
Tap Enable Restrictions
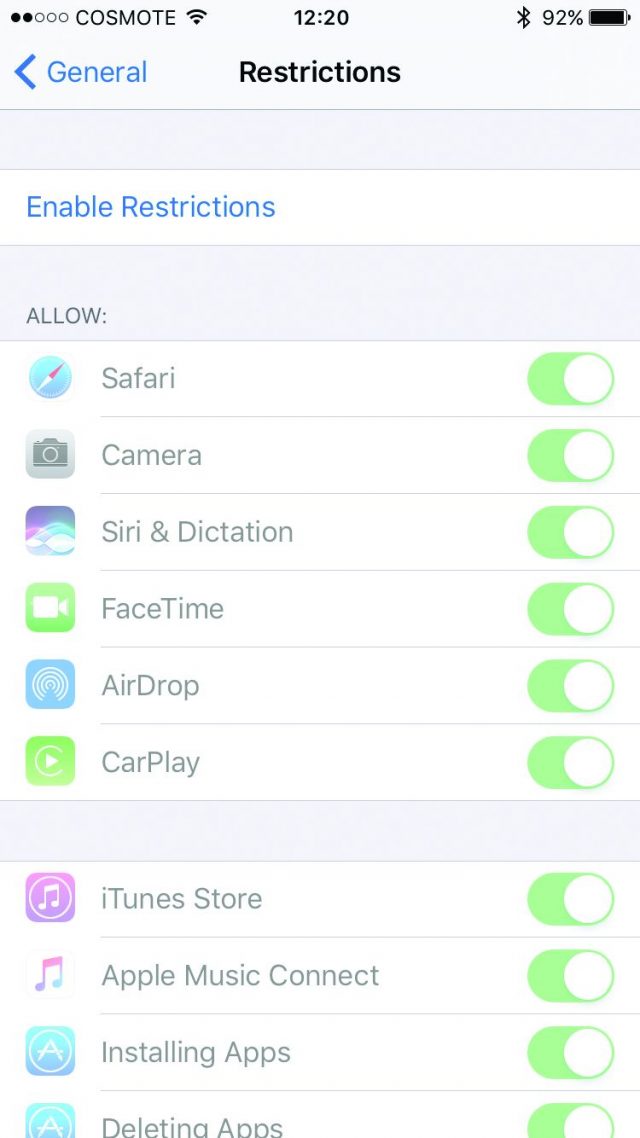click(x=151, y=207)
